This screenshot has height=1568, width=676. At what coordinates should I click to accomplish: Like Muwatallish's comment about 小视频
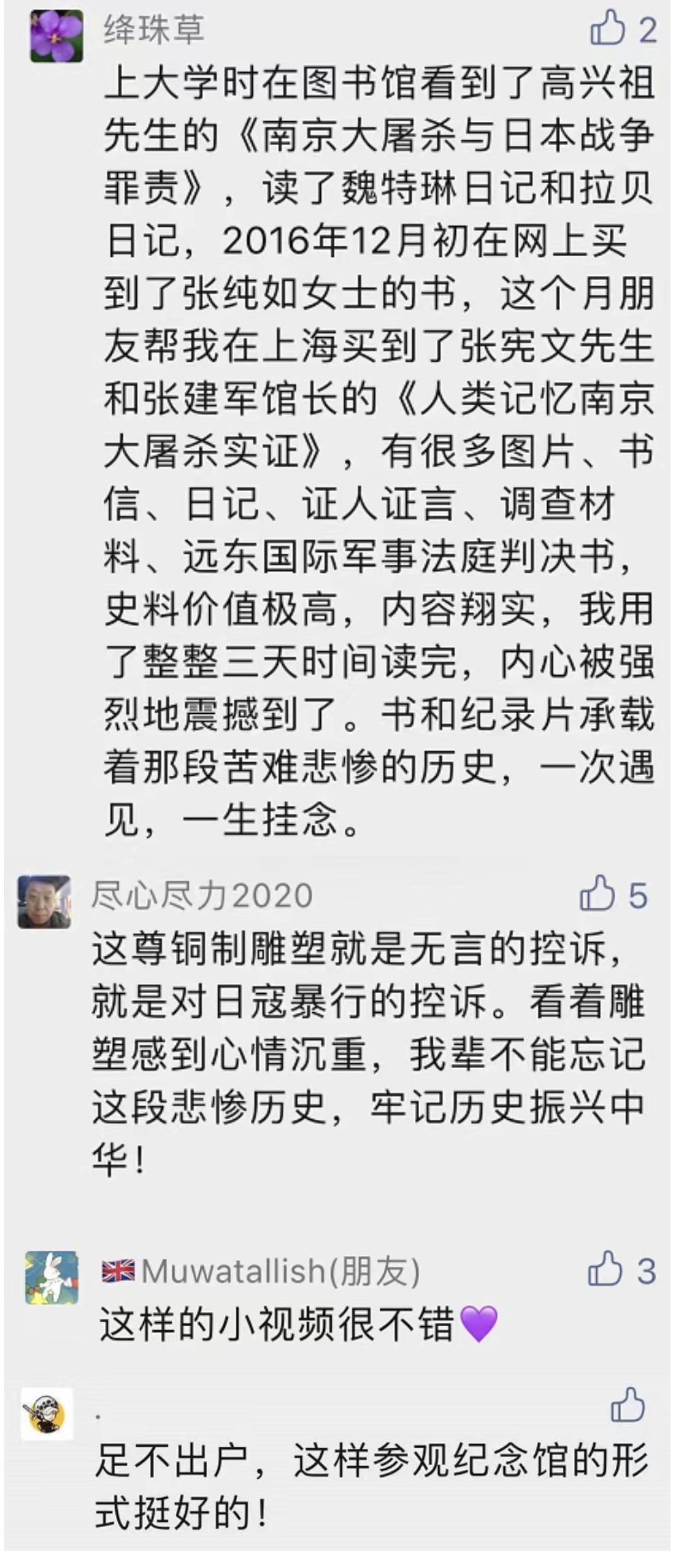(606, 1270)
